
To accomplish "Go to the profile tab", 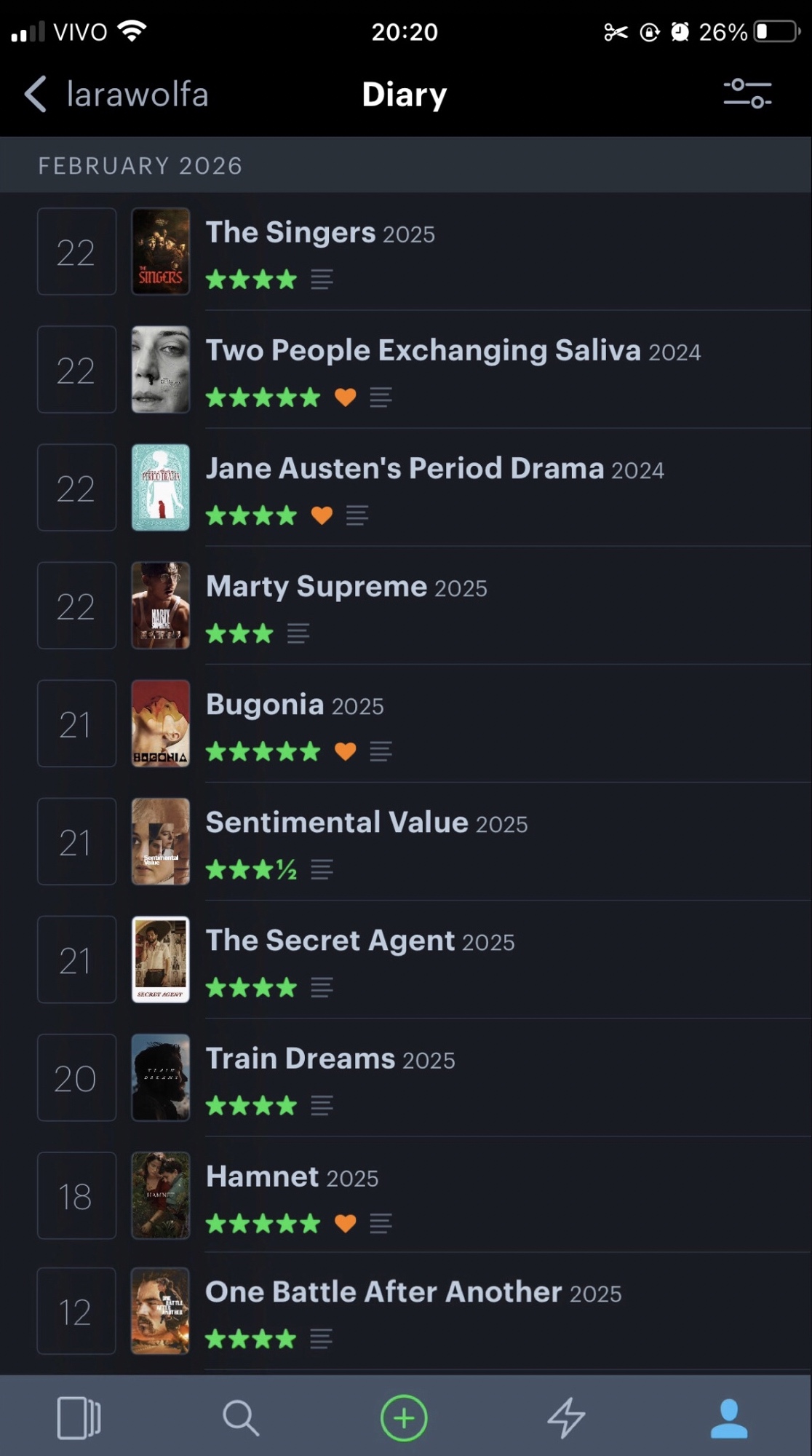I will coord(729,1417).
